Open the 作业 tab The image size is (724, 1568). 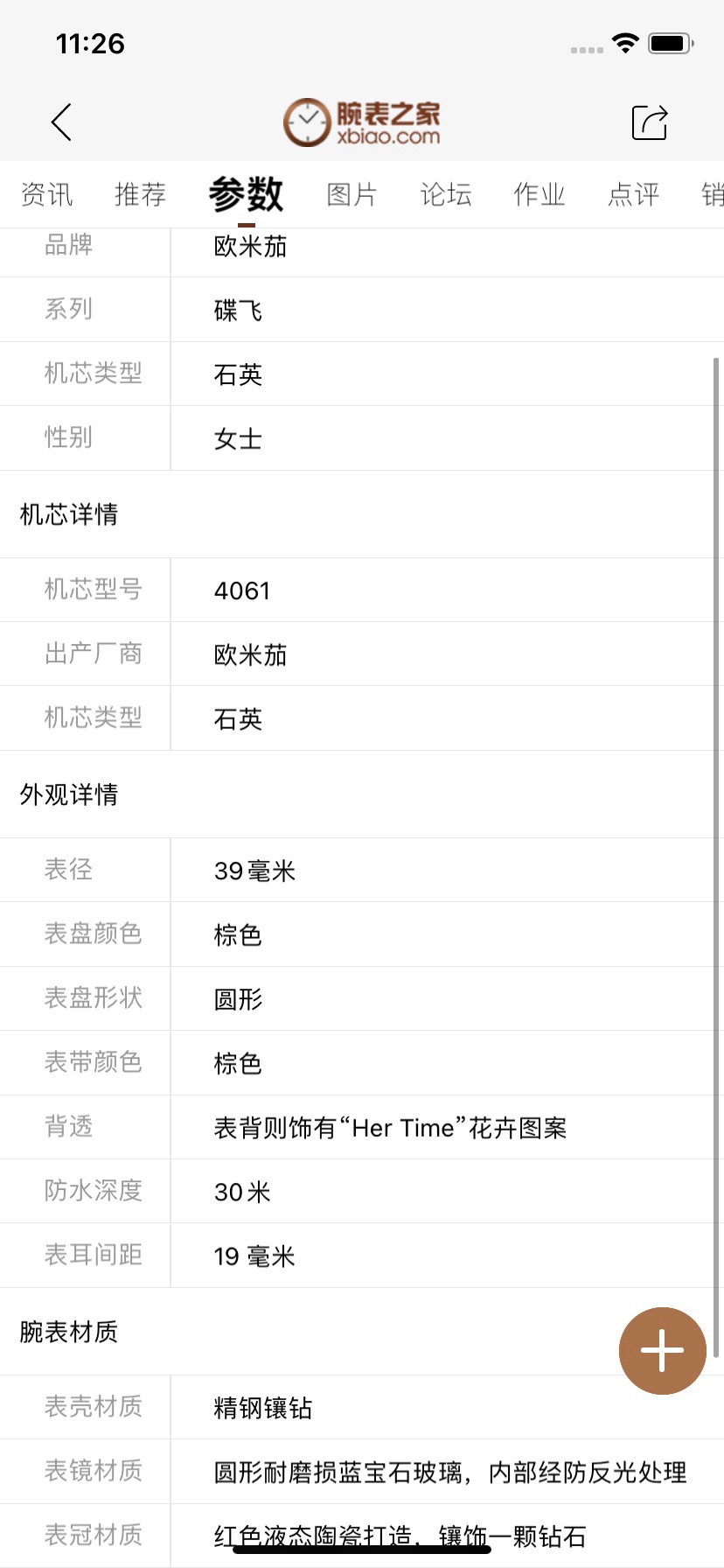[x=540, y=194]
